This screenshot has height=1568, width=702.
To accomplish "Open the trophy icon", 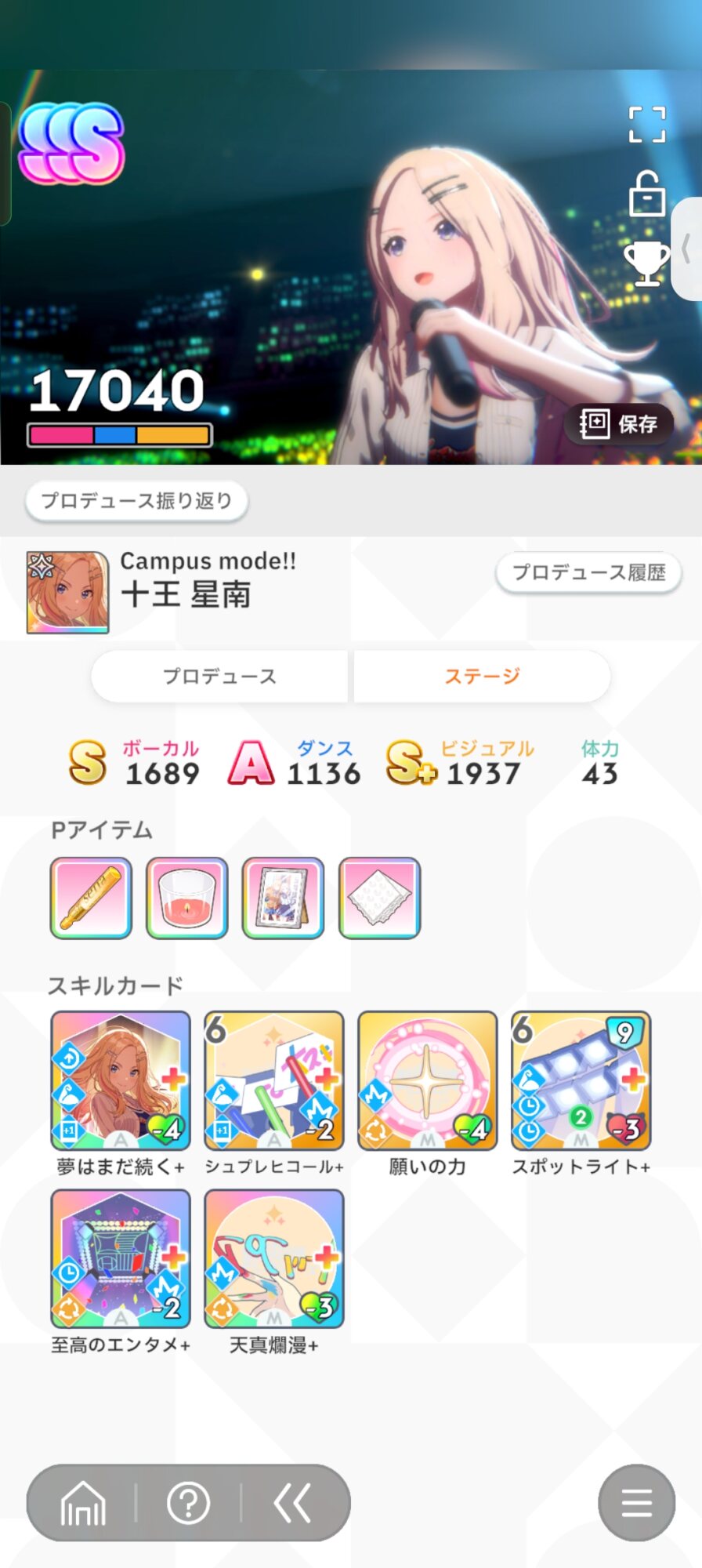I will pos(647,263).
